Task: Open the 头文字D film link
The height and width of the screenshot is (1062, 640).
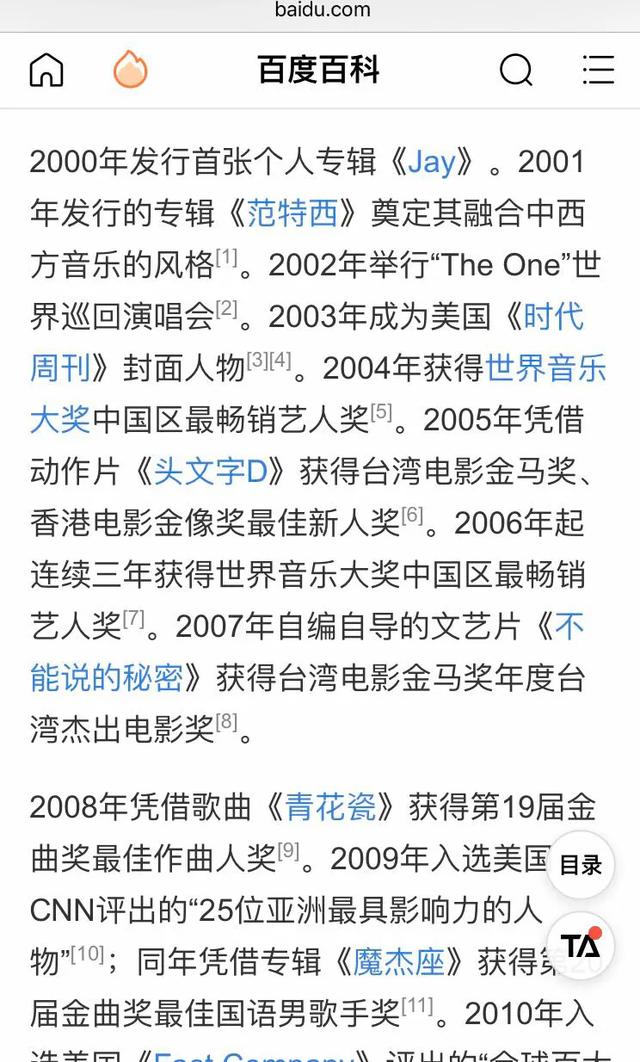Action: (211, 471)
